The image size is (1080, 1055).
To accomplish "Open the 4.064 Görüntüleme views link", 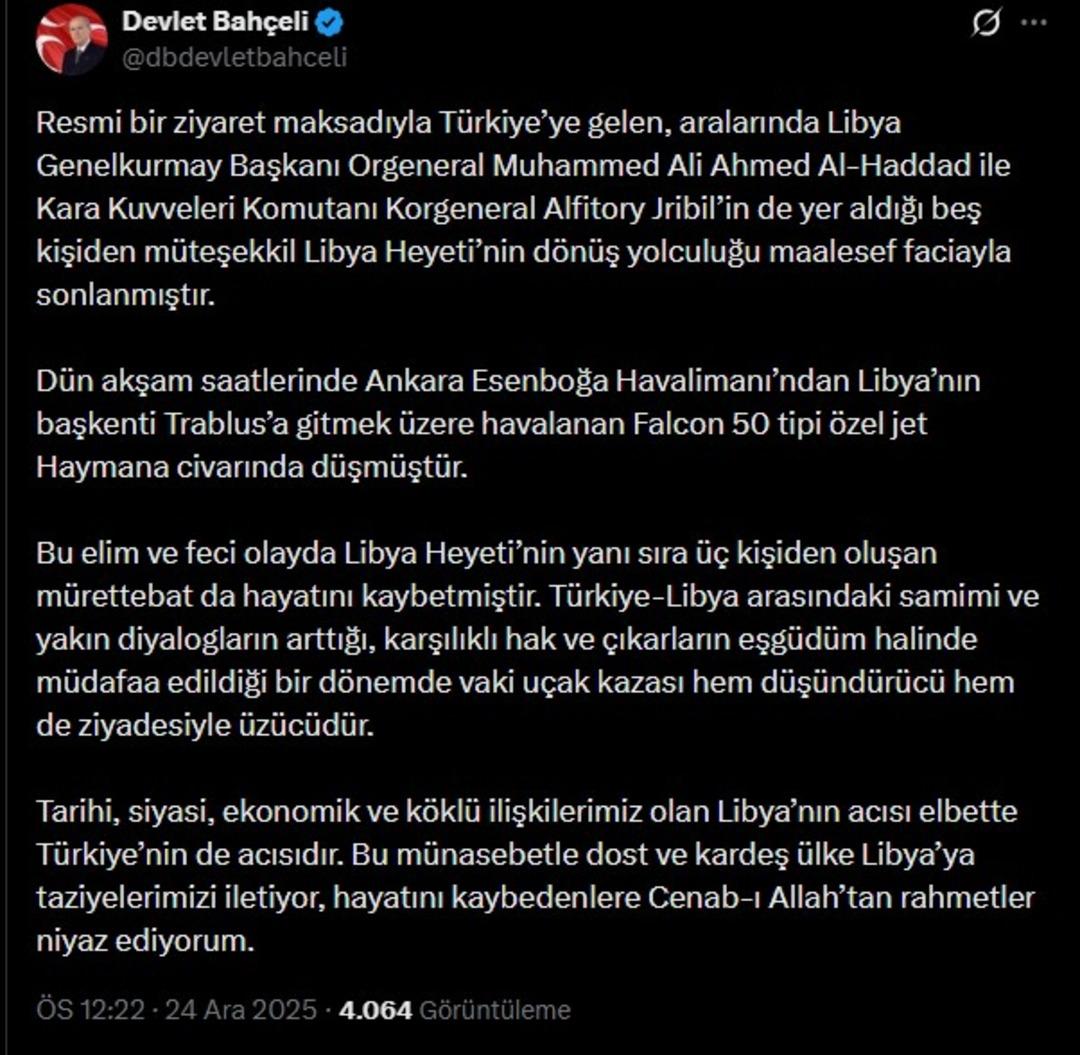I will pyautogui.click(x=455, y=1010).
